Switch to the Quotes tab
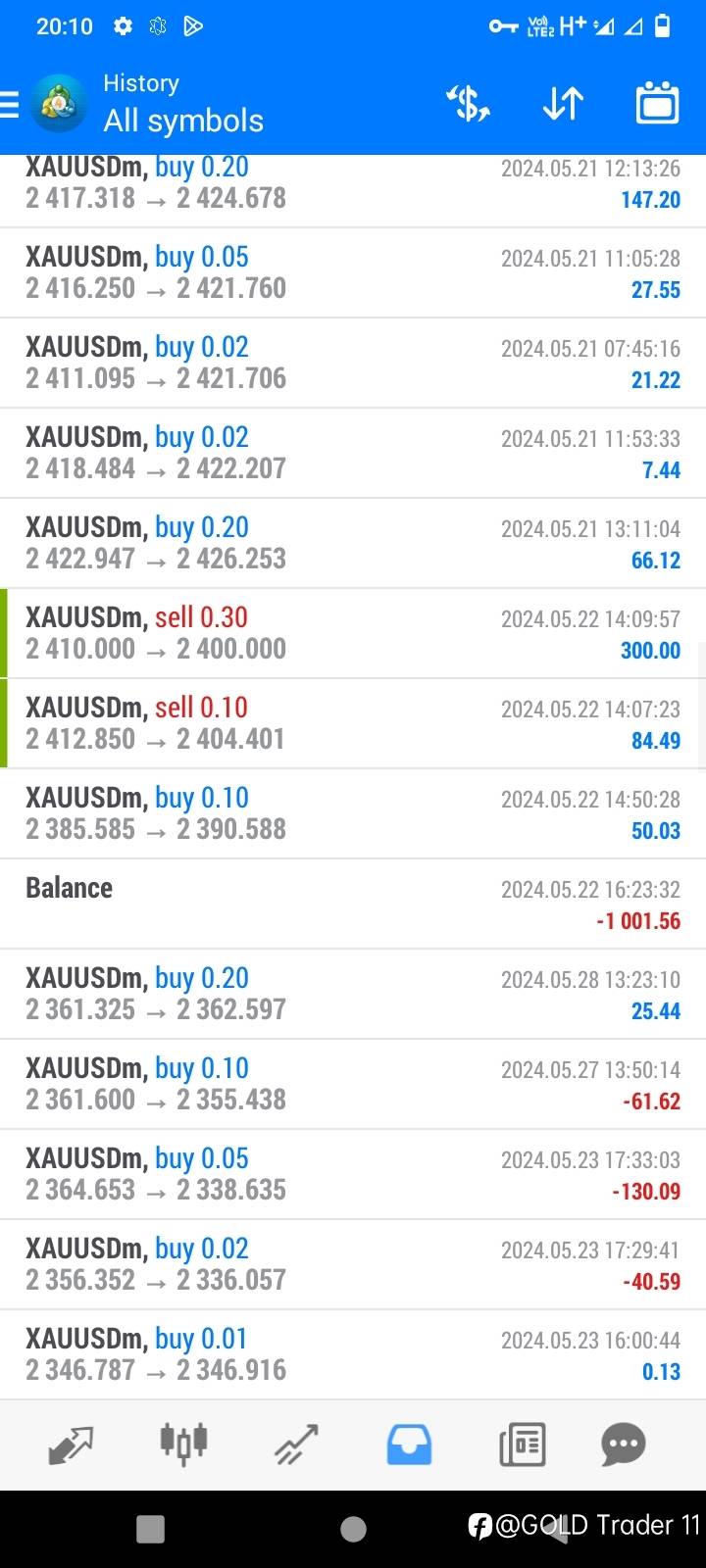 [x=71, y=1445]
